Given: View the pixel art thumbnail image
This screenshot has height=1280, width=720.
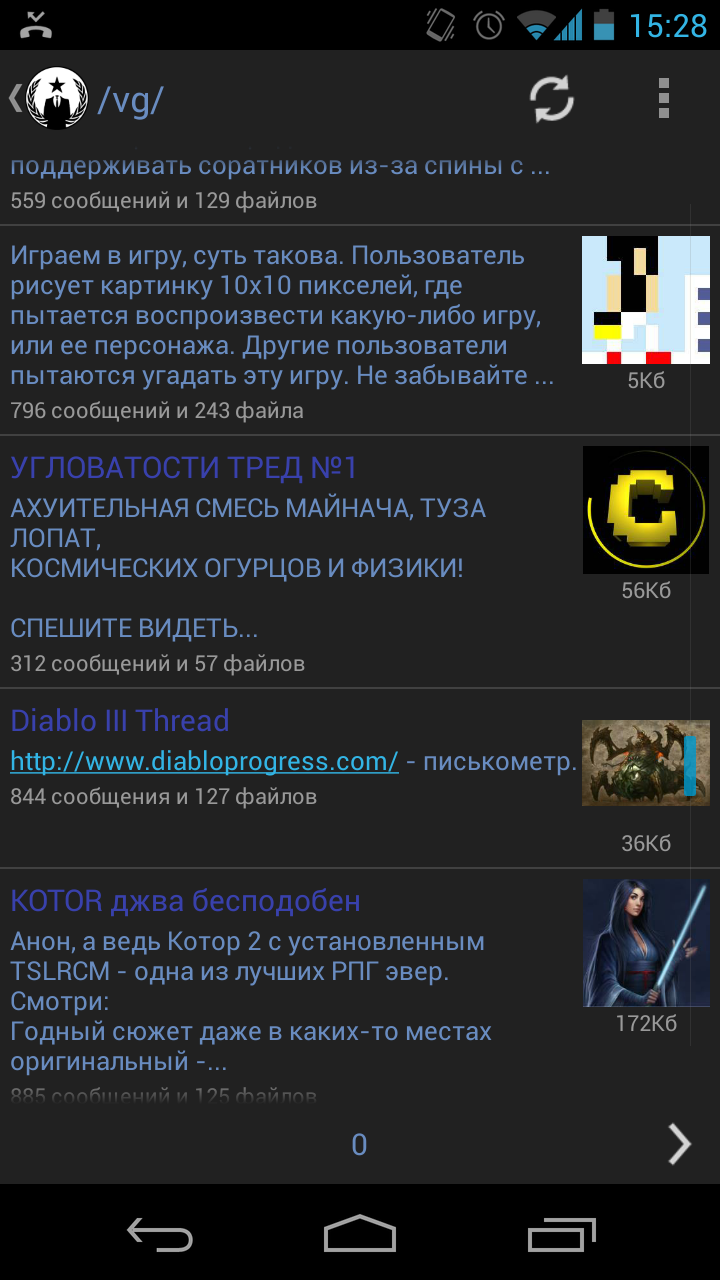Looking at the screenshot, I should click(x=646, y=300).
